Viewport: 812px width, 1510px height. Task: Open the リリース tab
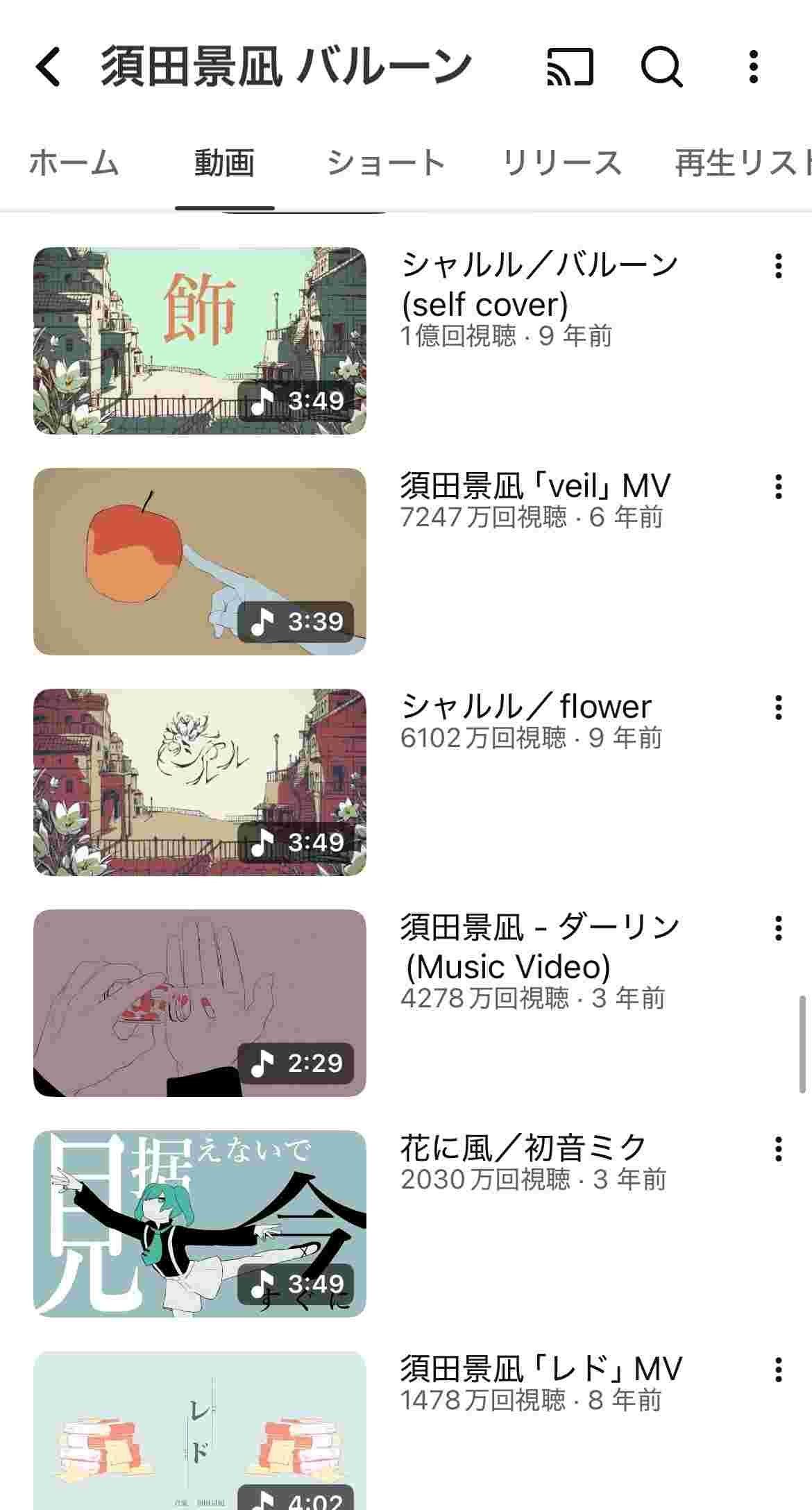[x=561, y=163]
